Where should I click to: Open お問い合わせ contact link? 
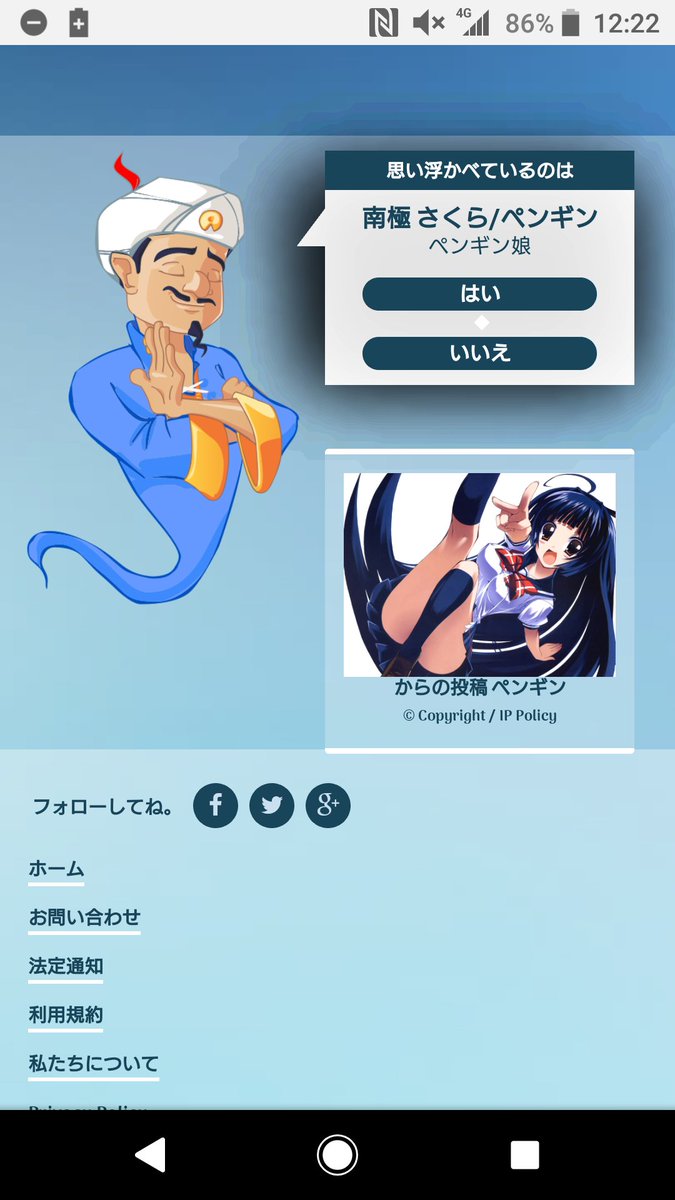click(84, 917)
